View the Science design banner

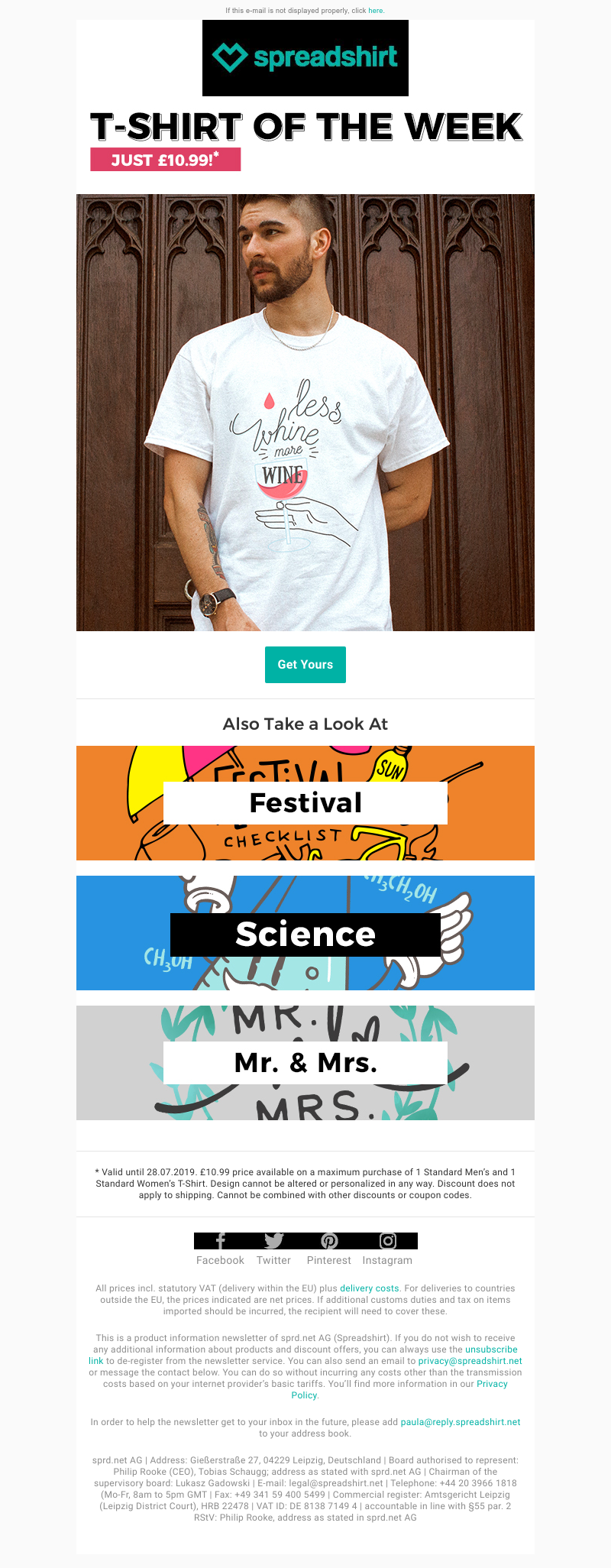pyautogui.click(x=305, y=934)
